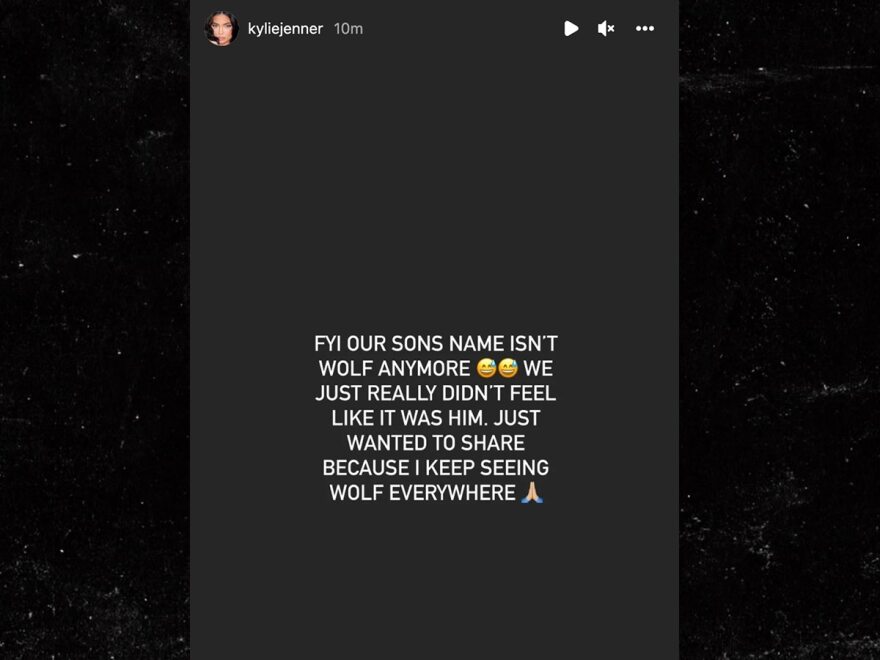Open the three-dot more options menu
Image resolution: width=880 pixels, height=660 pixels.
645,29
